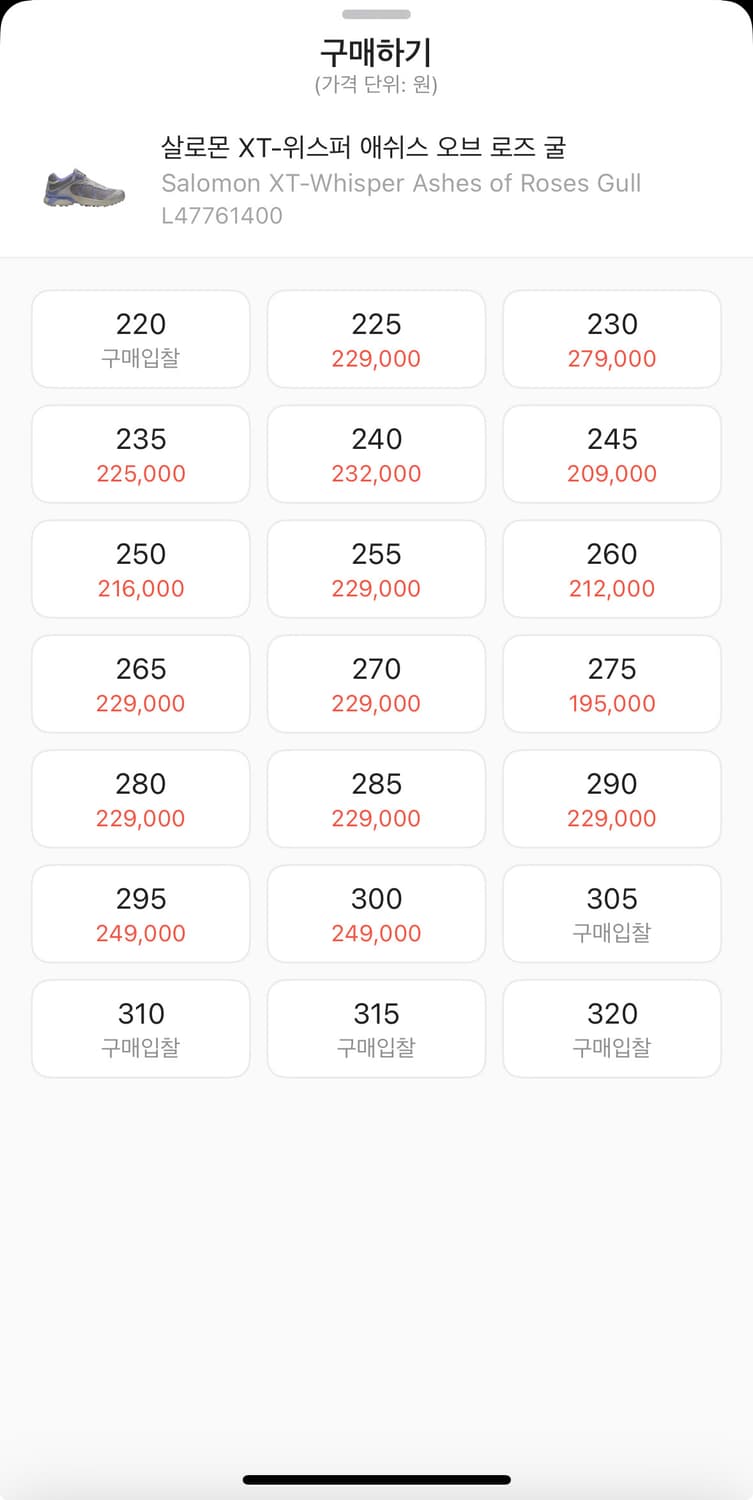This screenshot has width=753, height=1500.
Task: Select size 220 to place a purchase bid
Action: pos(140,338)
